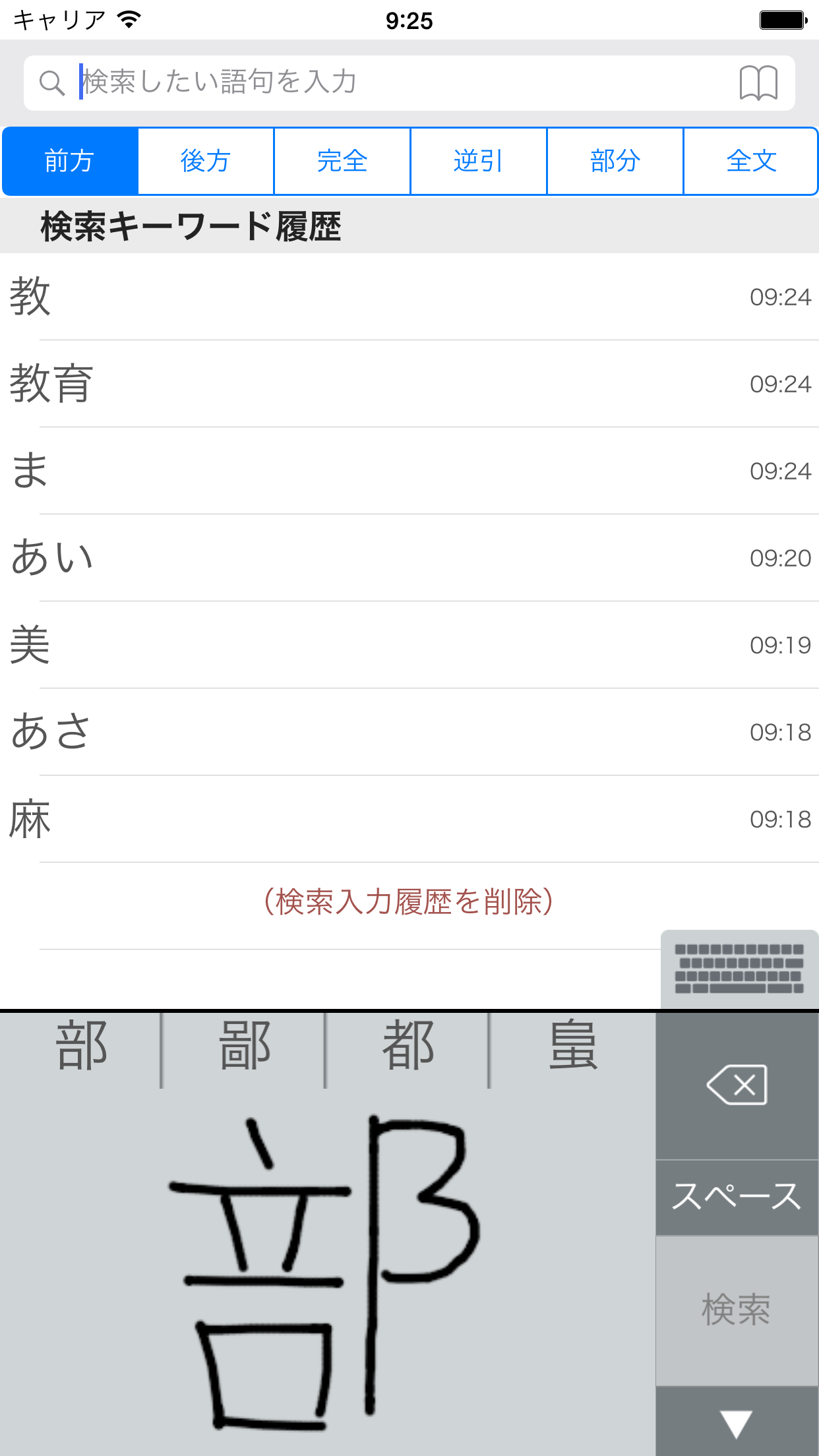Select the 全文 search tab
The image size is (819, 1456).
tap(751, 161)
